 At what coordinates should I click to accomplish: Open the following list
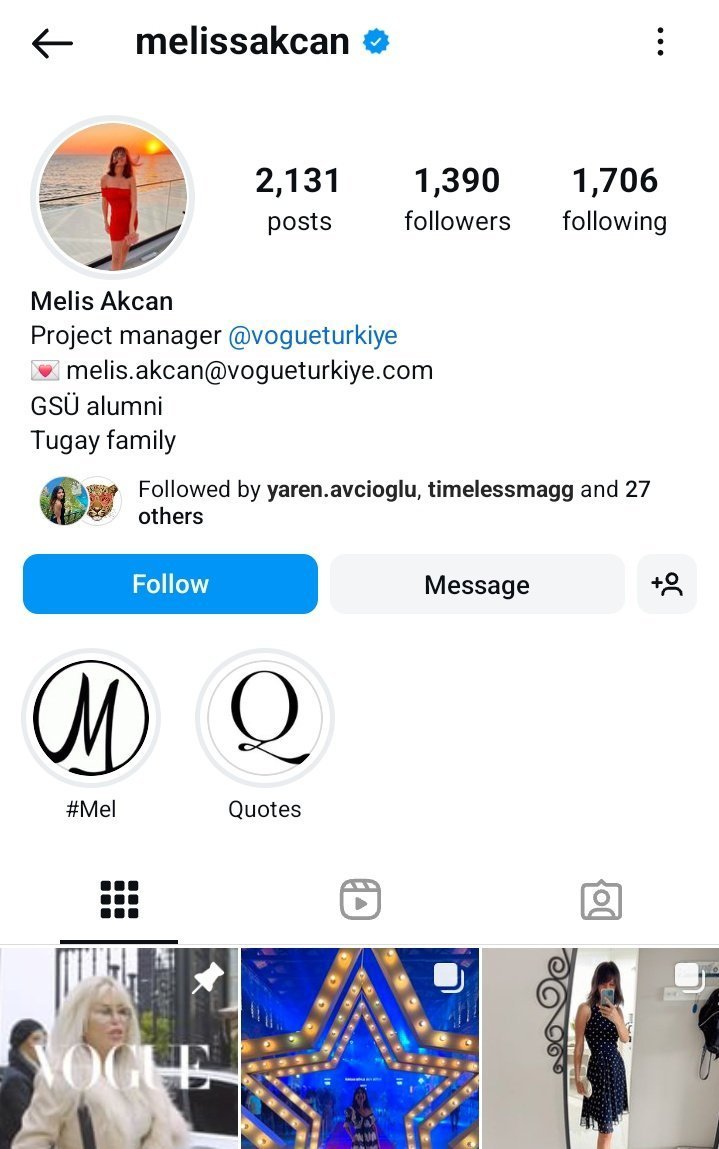[x=614, y=199]
